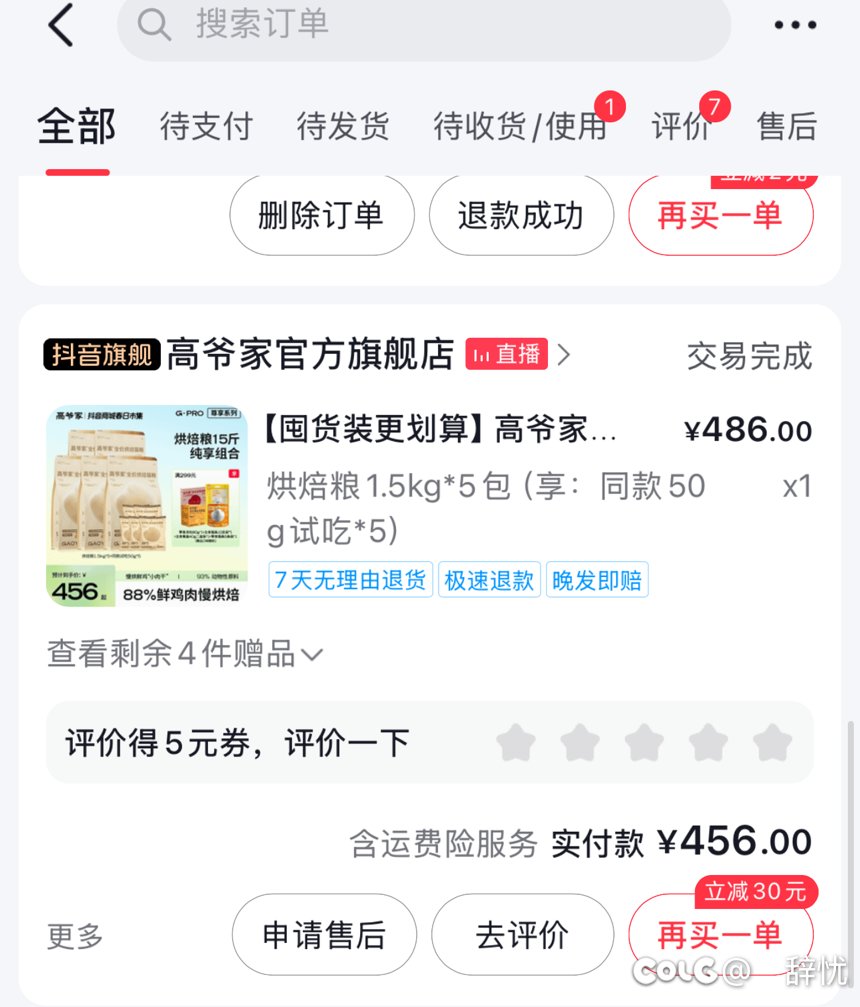This screenshot has height=1007, width=860.
Task: Open the three-dot overflow menu
Action: tap(795, 25)
